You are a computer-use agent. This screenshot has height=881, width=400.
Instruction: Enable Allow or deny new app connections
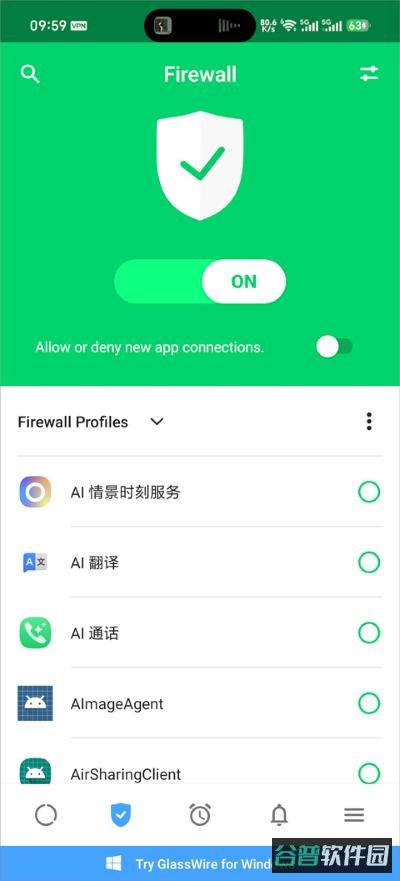334,347
